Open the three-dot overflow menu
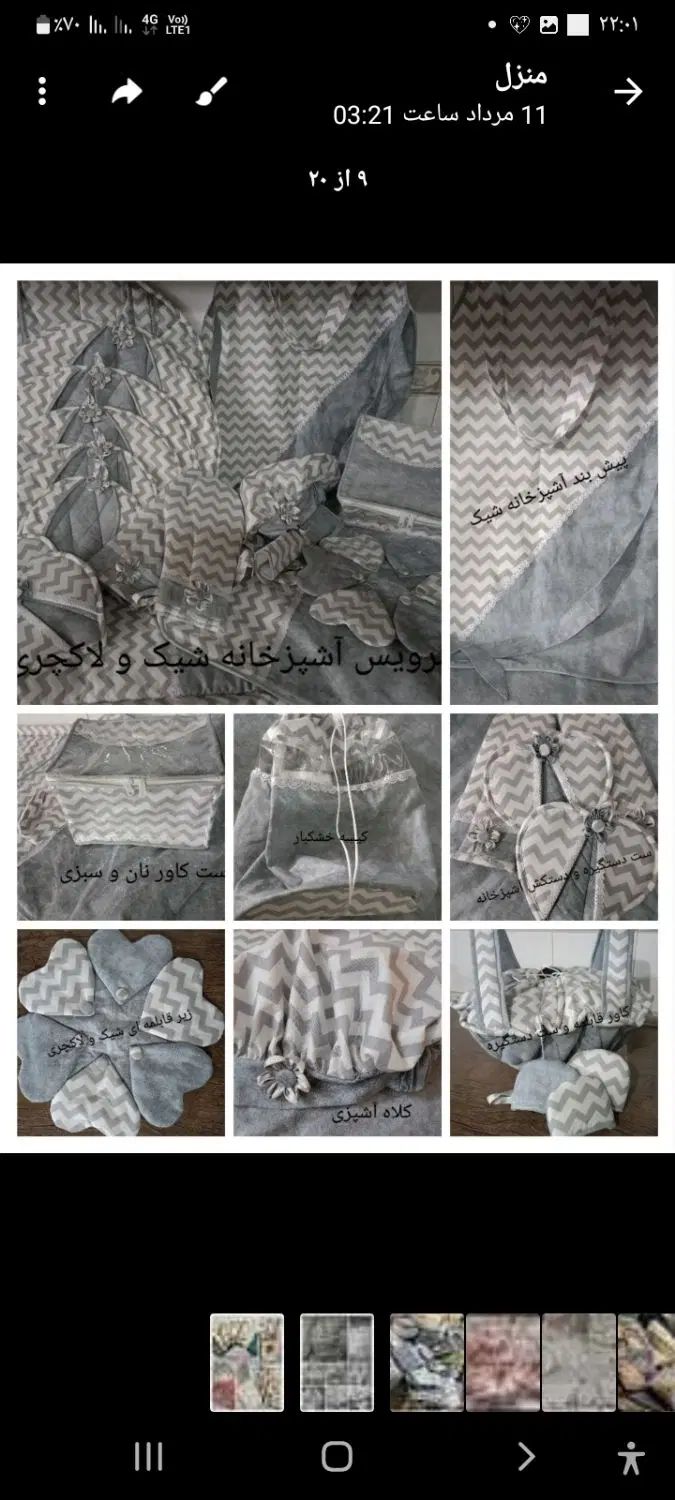The height and width of the screenshot is (1500, 675). (42, 92)
